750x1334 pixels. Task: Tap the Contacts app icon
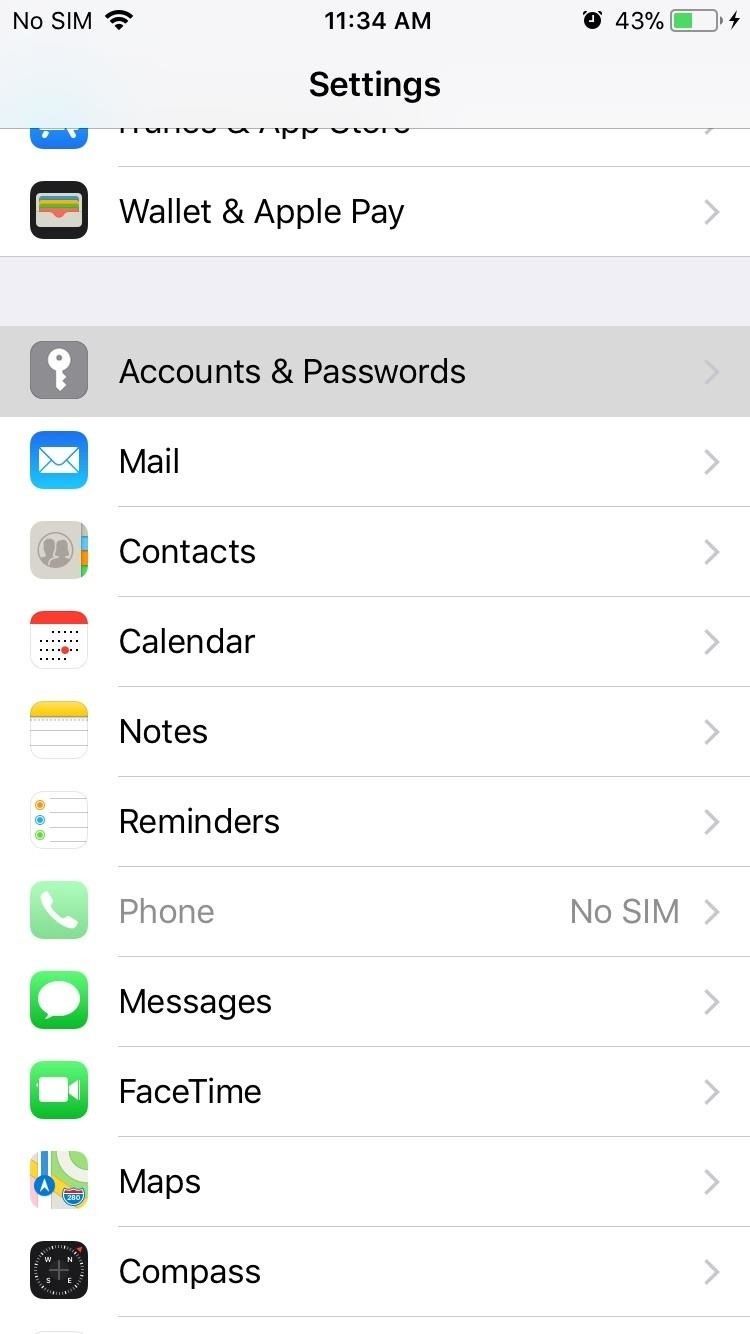point(58,550)
